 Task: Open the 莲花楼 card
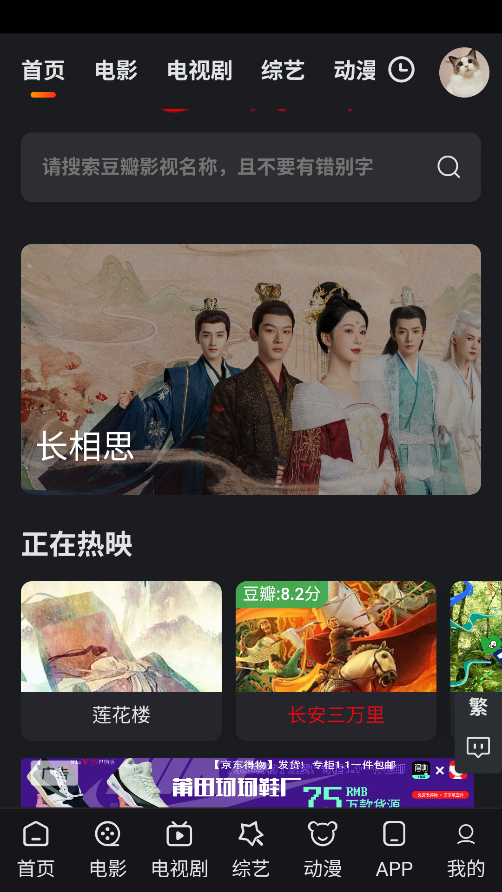[x=121, y=660]
